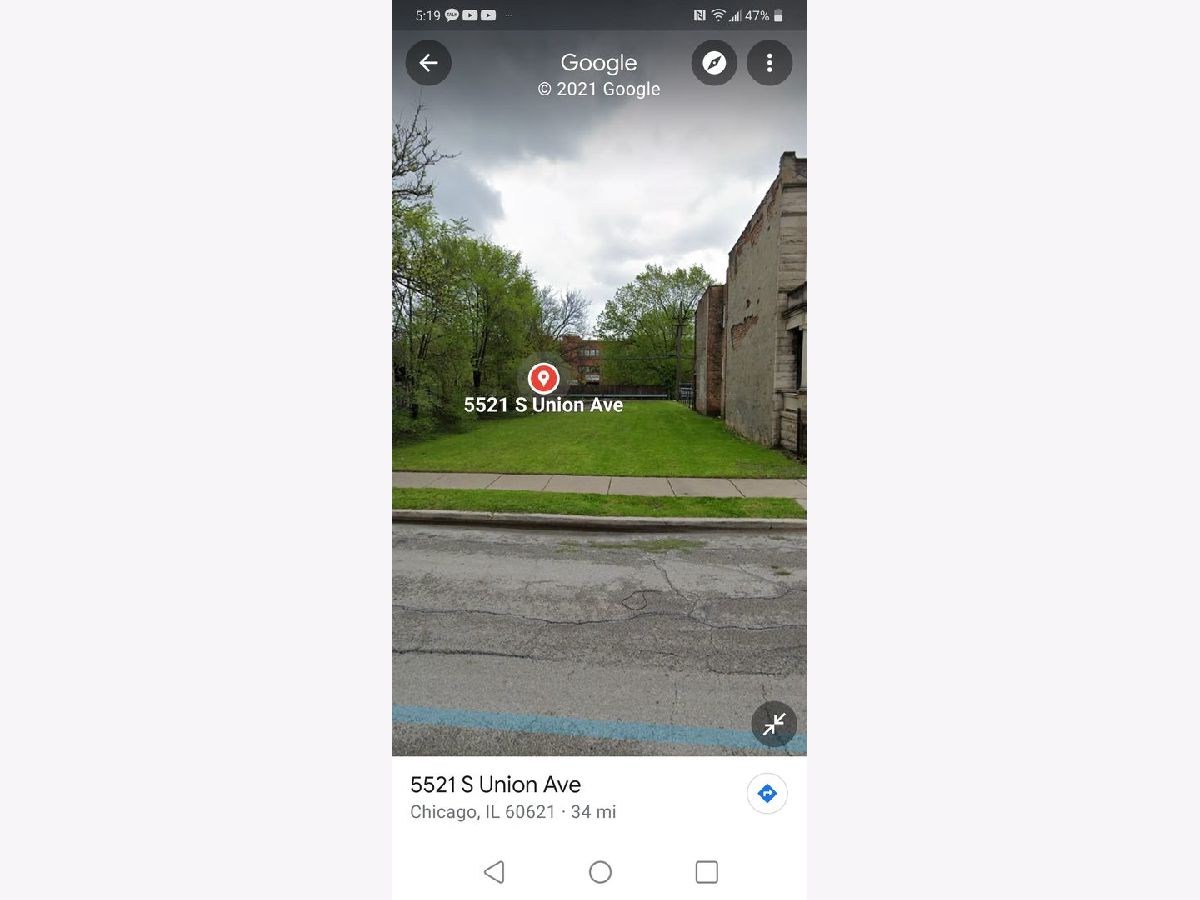This screenshot has height=900, width=1200.
Task: Tap the red 5521 S Union Ave pin
Action: (x=543, y=378)
